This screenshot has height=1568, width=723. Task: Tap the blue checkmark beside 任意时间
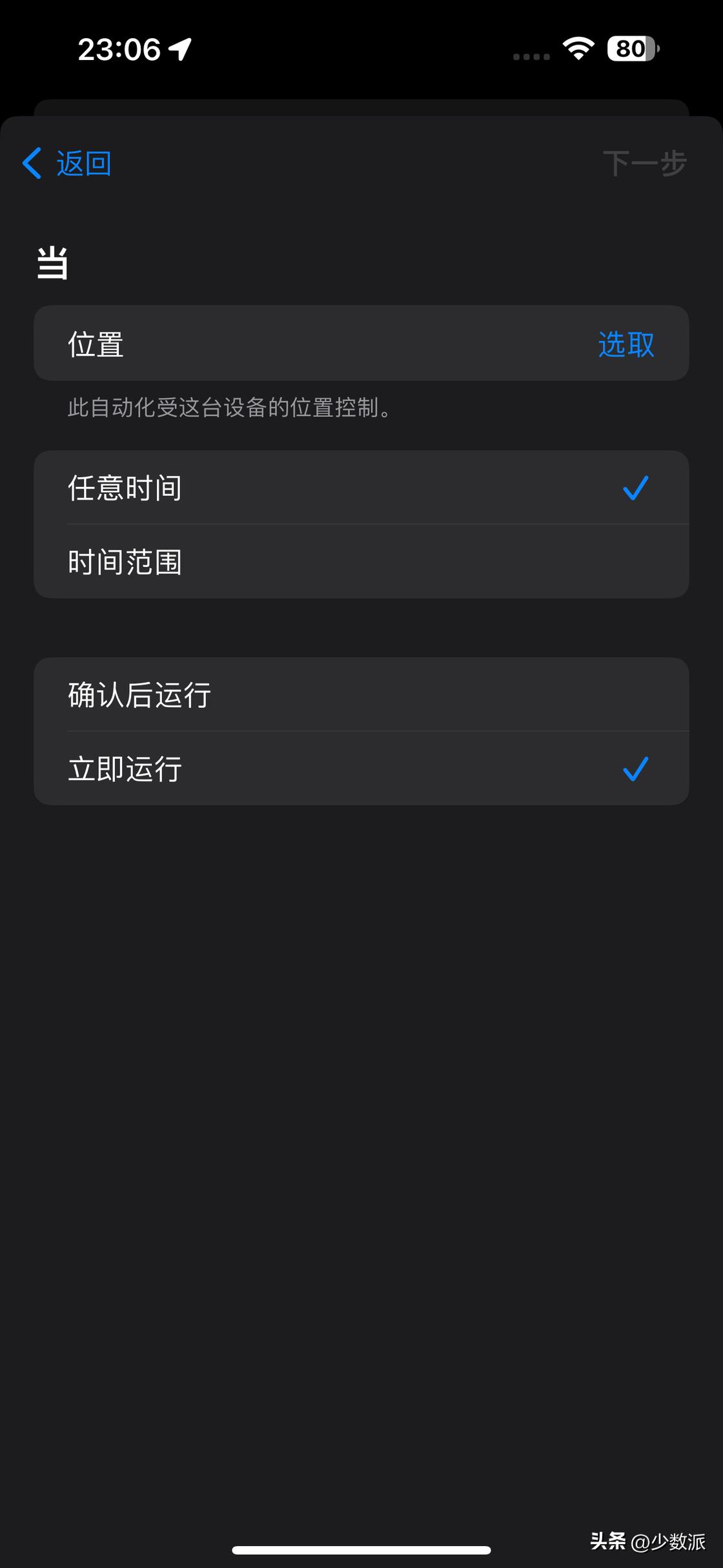(636, 488)
